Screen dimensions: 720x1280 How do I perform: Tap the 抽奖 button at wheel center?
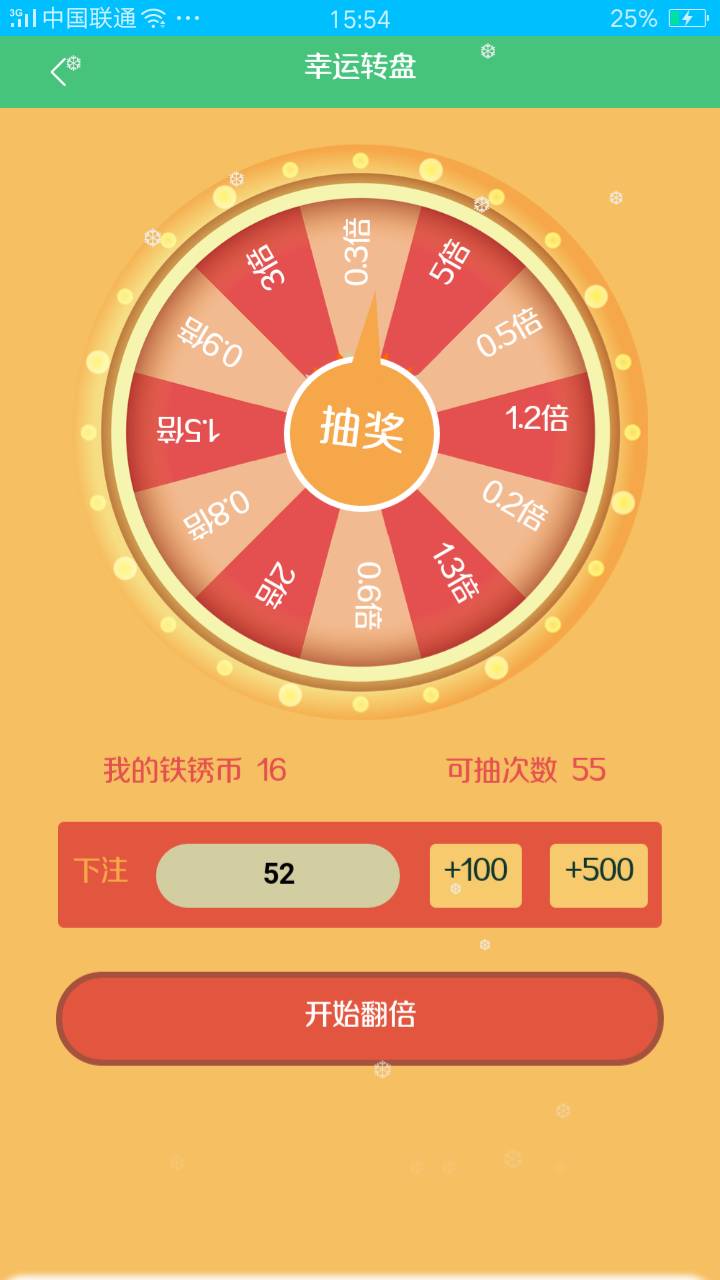361,432
